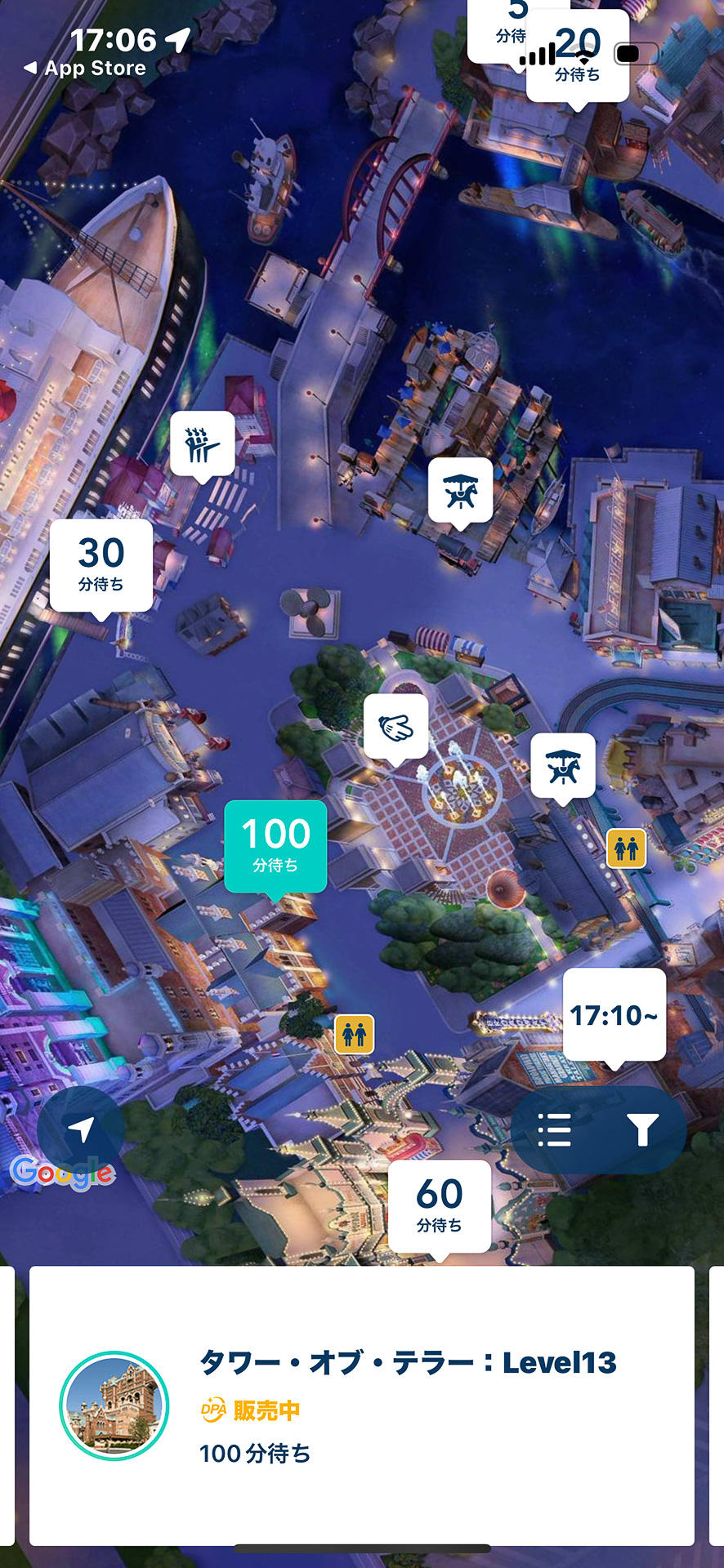
Task: Open the 30分待ち wait time pin
Action: coord(101,564)
